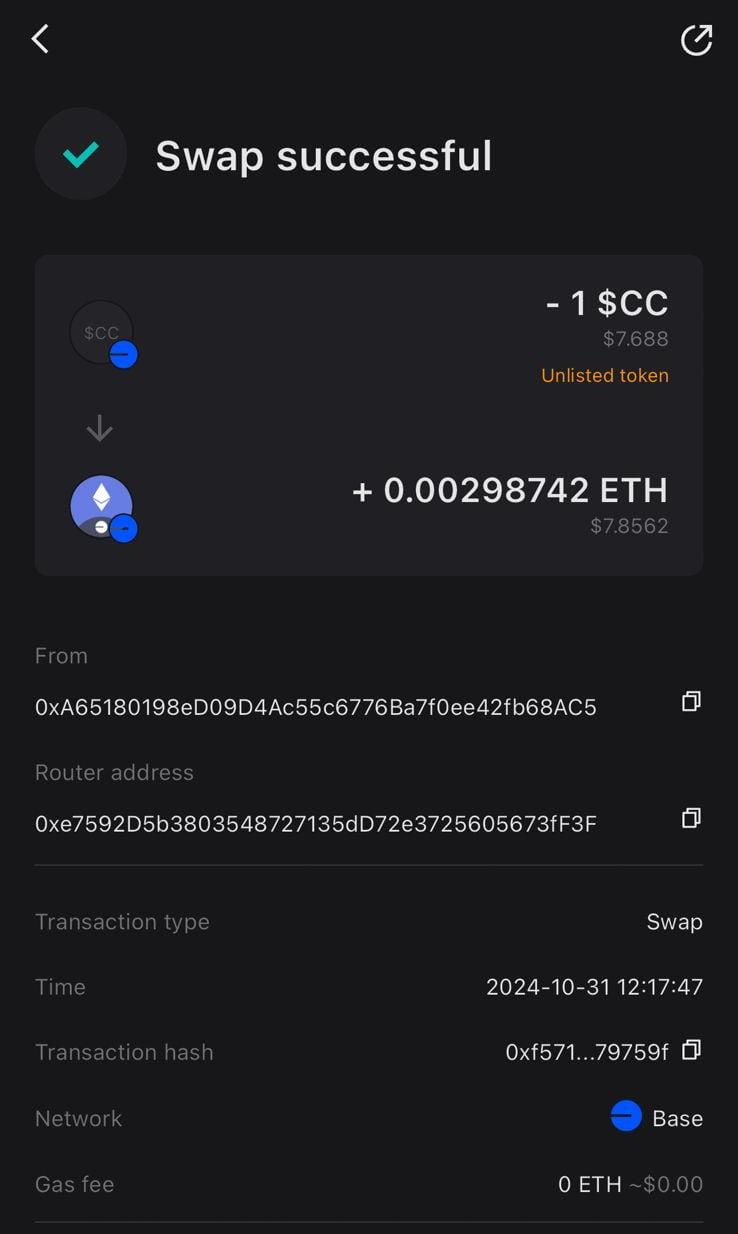Go back using the top-left arrow
This screenshot has height=1234, width=738.
tap(40, 39)
